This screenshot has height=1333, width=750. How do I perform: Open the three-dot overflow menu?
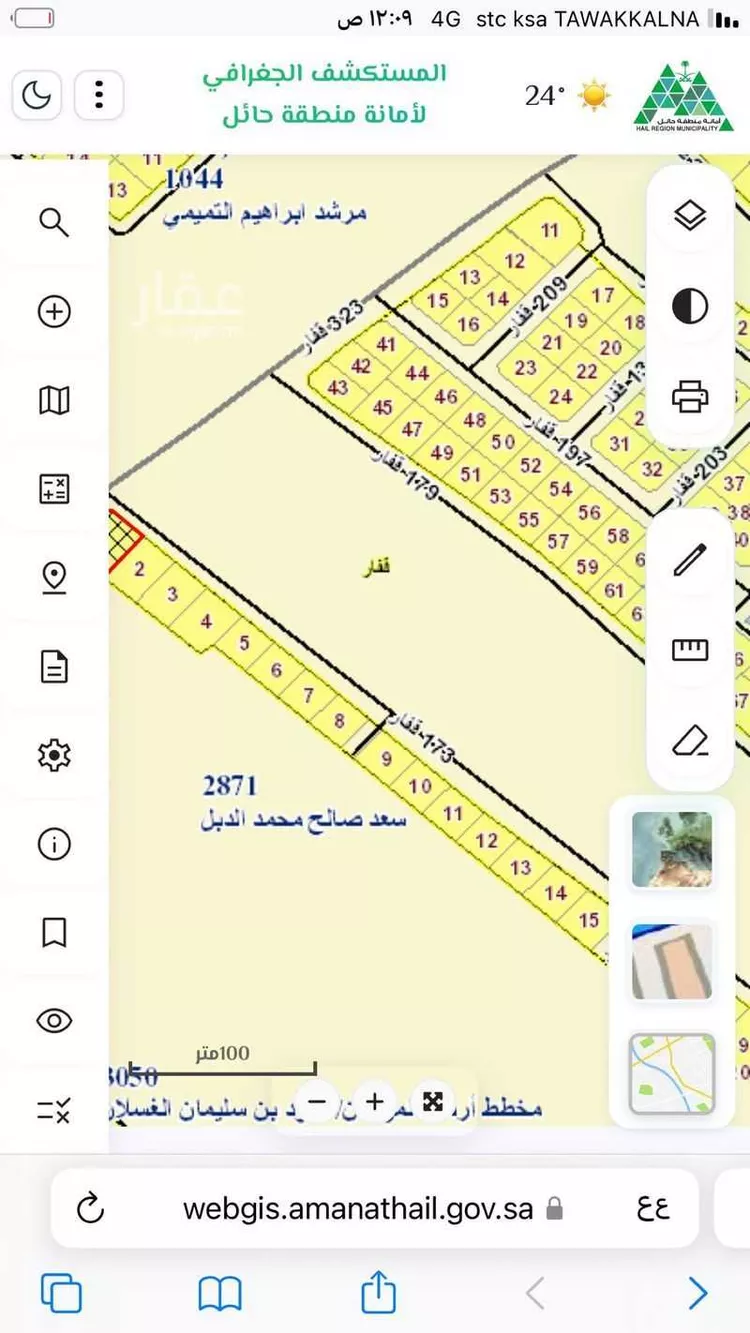point(98,96)
